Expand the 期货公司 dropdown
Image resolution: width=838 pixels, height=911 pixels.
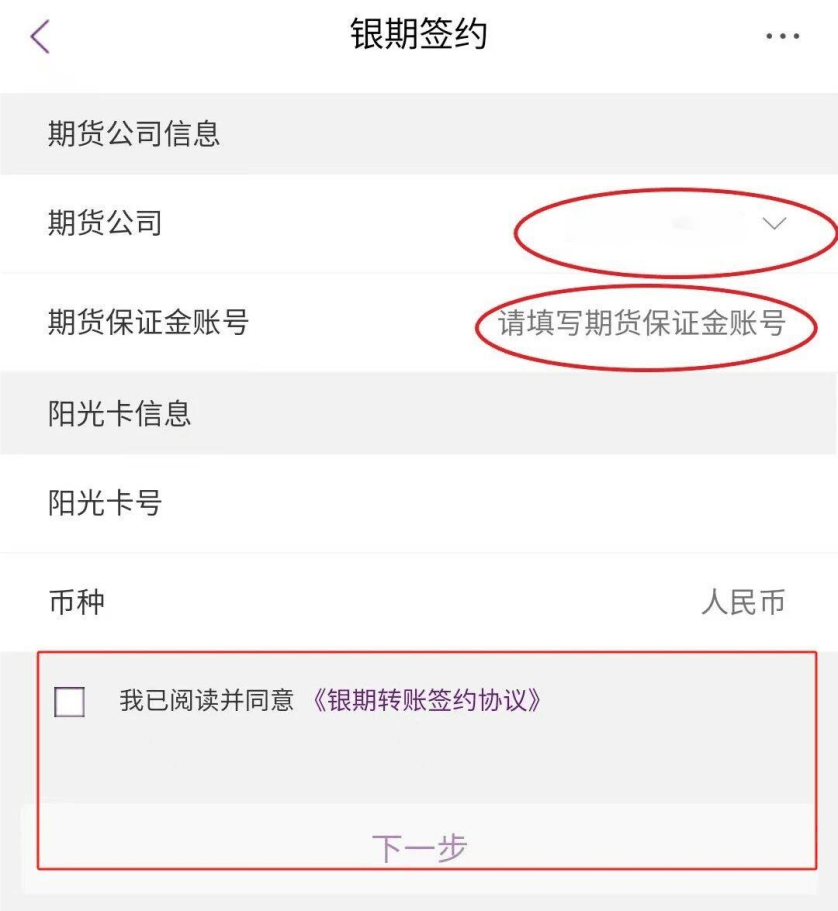click(774, 224)
